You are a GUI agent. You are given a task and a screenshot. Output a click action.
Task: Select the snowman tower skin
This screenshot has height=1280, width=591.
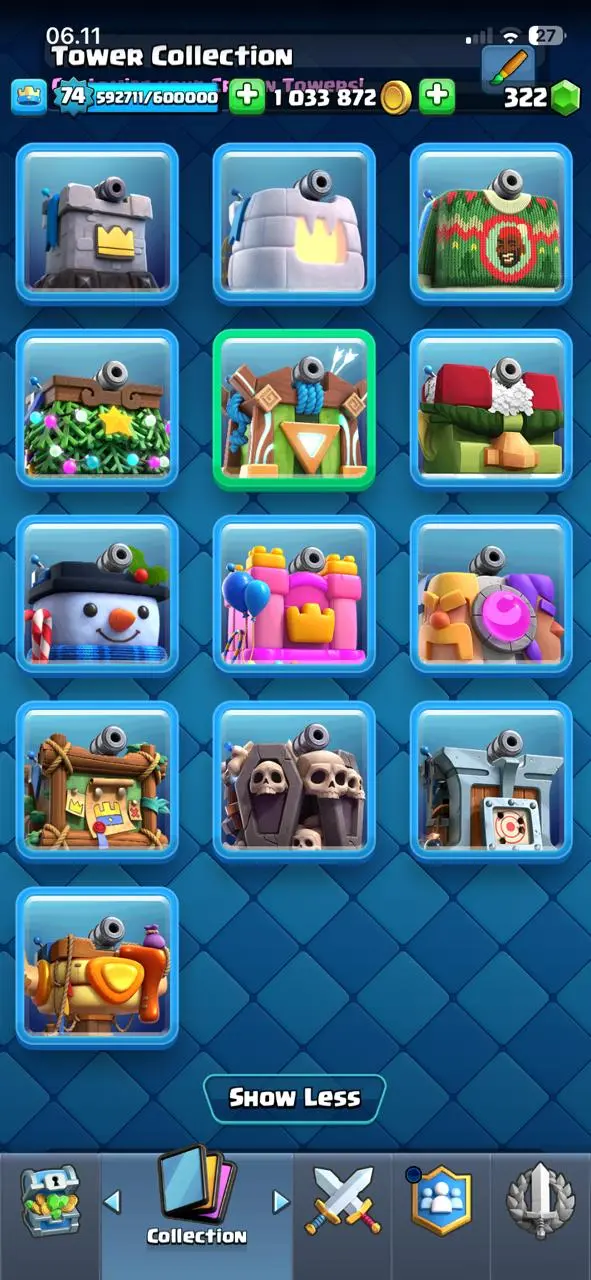point(97,595)
